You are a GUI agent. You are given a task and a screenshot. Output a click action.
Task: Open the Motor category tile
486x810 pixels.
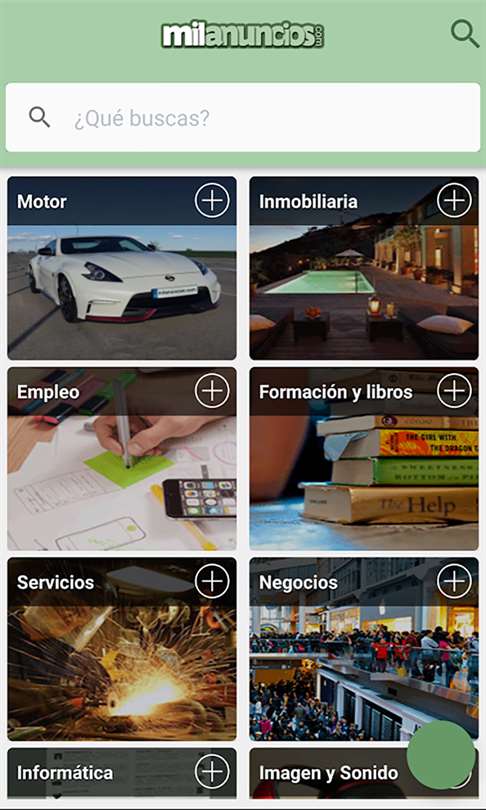(x=122, y=268)
